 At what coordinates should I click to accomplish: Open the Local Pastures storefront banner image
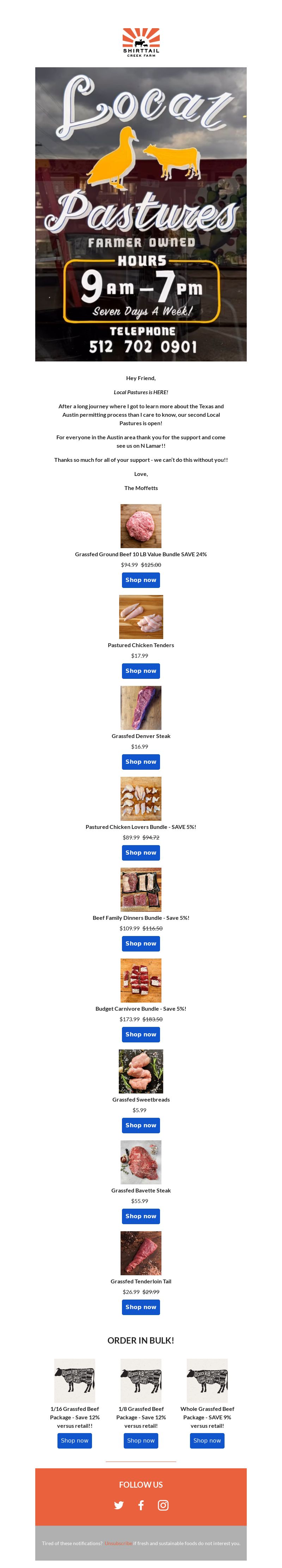point(141,213)
